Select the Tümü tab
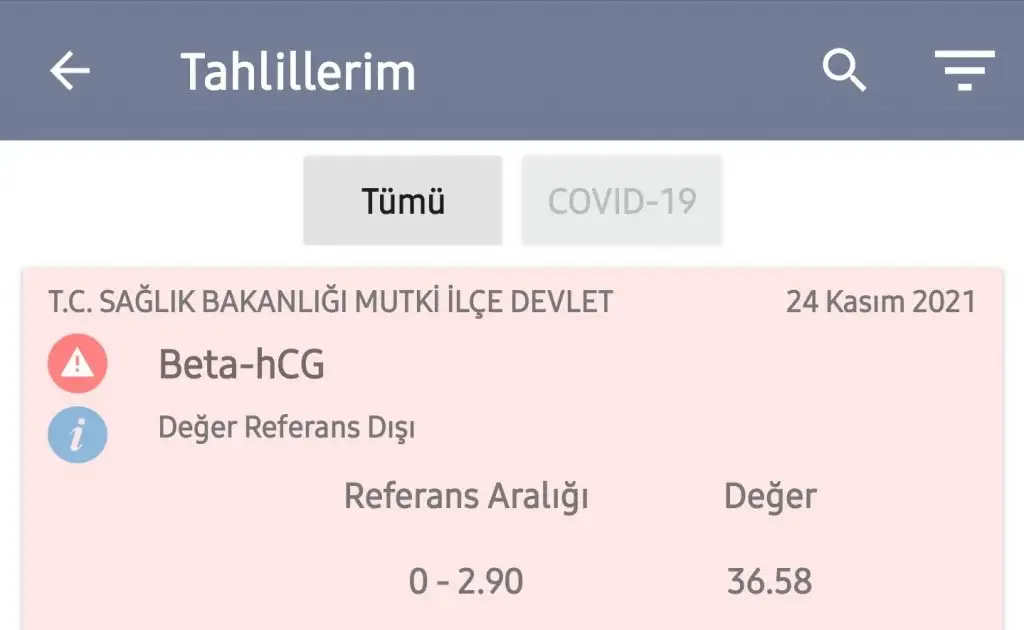The image size is (1024, 630). 403,201
